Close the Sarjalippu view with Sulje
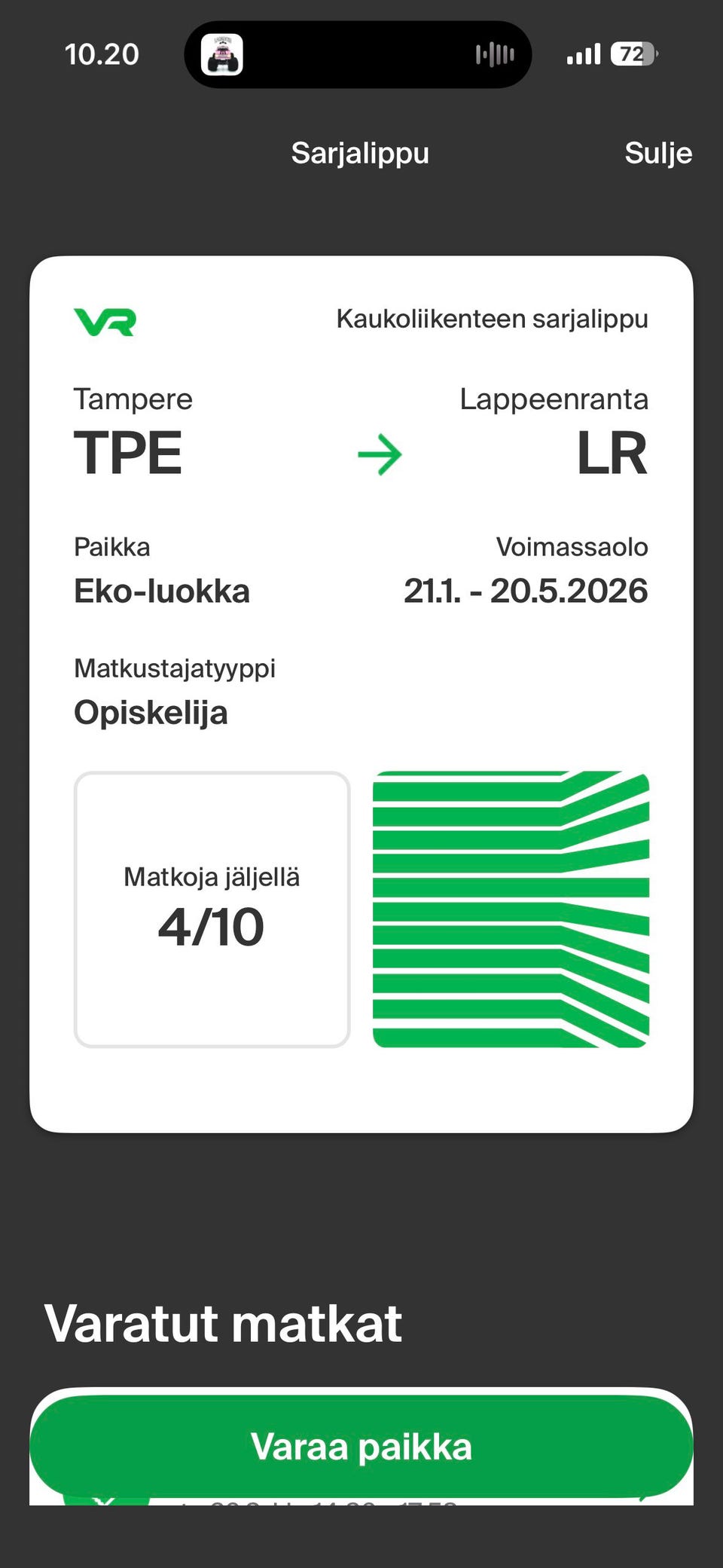This screenshot has width=723, height=1568. [657, 153]
